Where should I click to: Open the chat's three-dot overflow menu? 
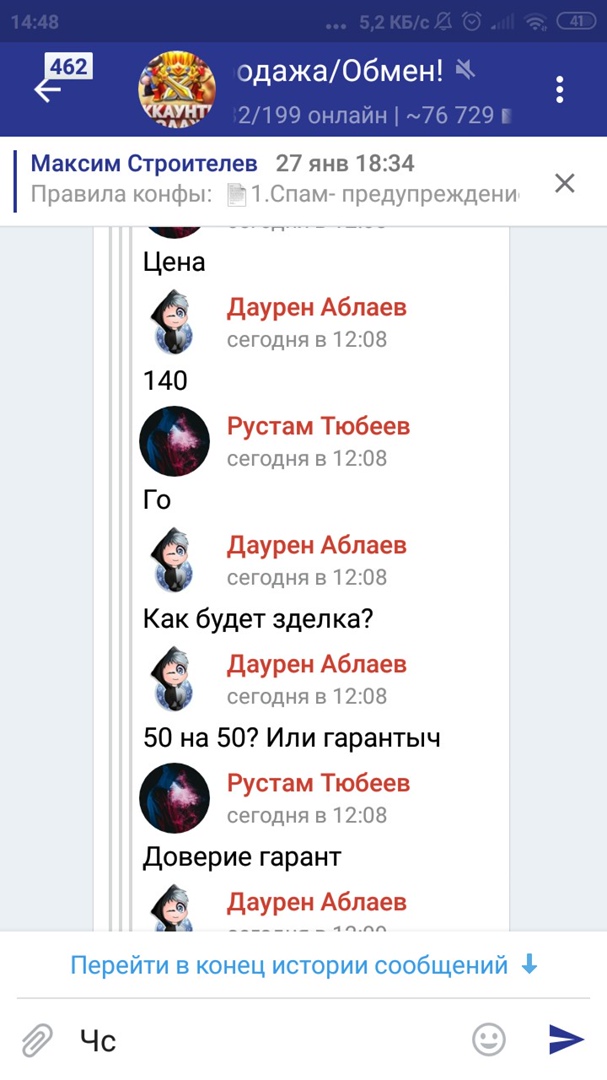(x=561, y=88)
